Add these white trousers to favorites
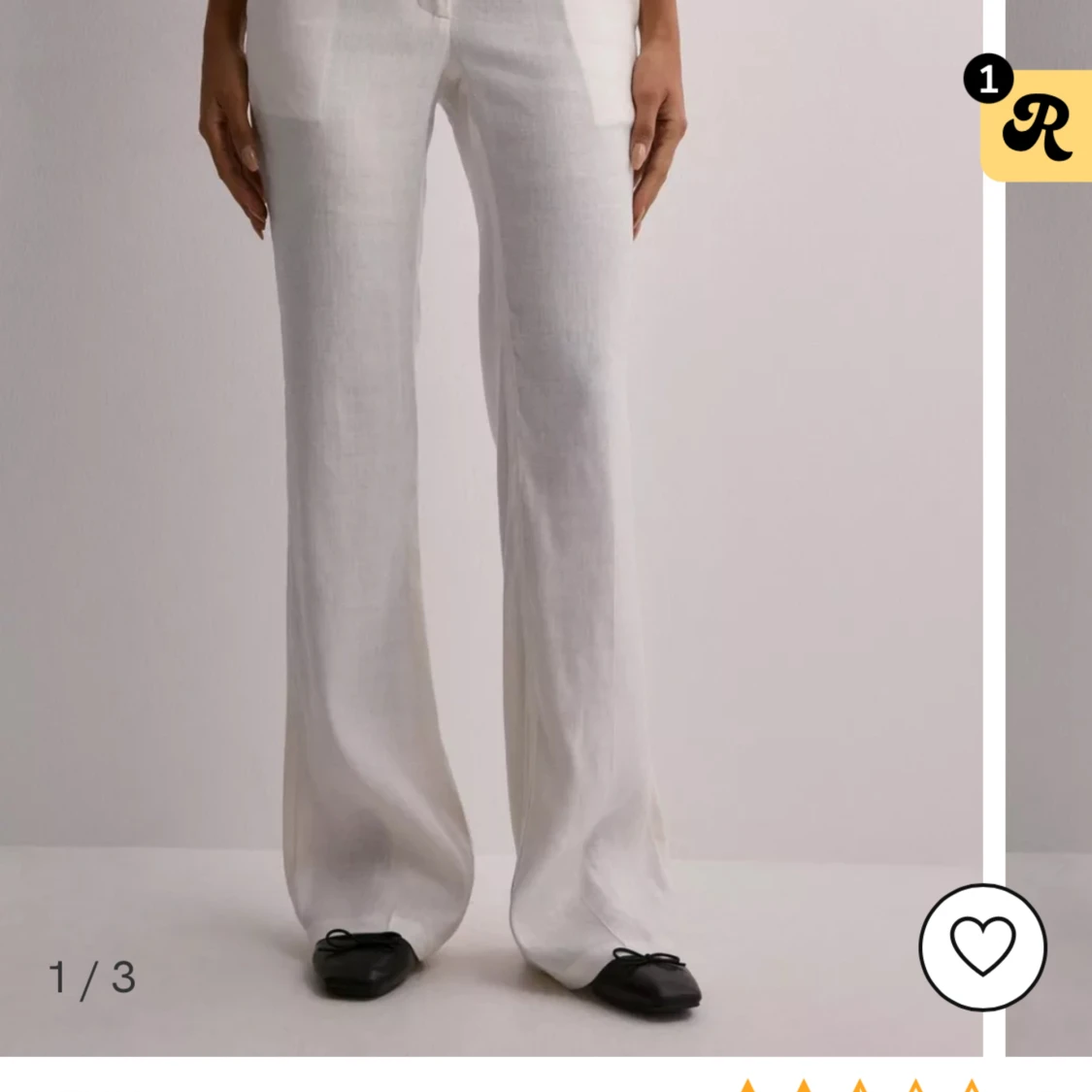 point(982,946)
